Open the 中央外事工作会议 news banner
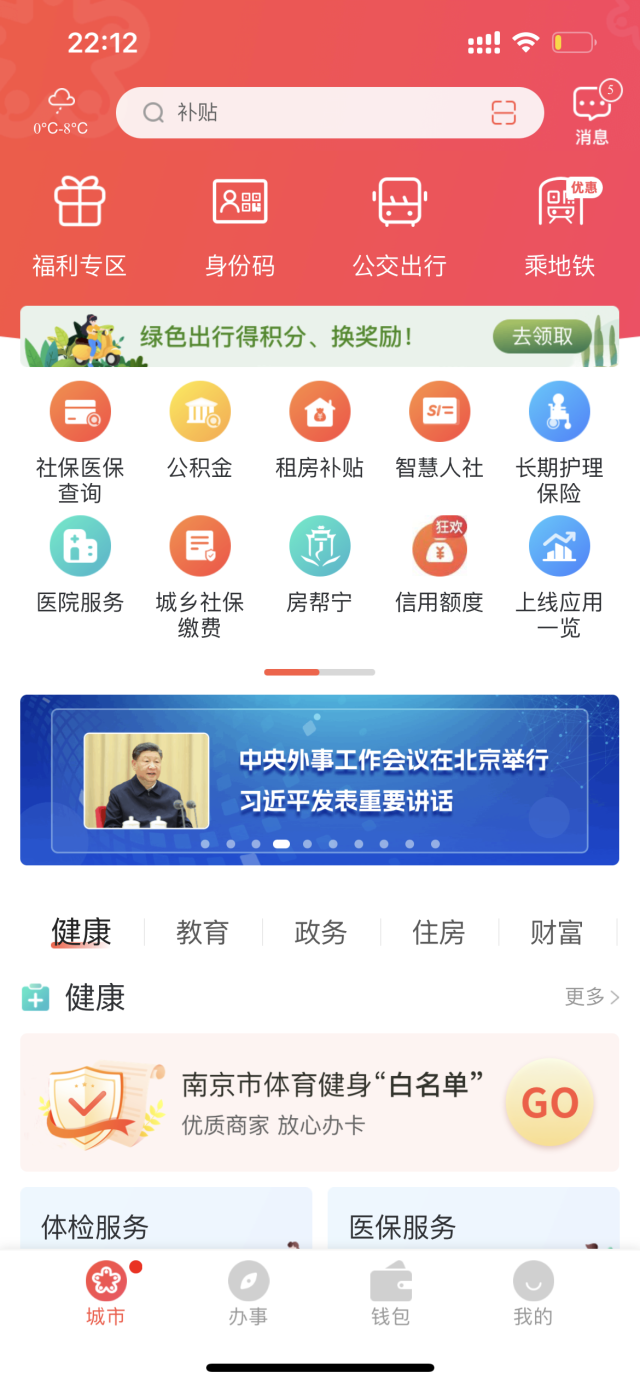 pos(320,780)
